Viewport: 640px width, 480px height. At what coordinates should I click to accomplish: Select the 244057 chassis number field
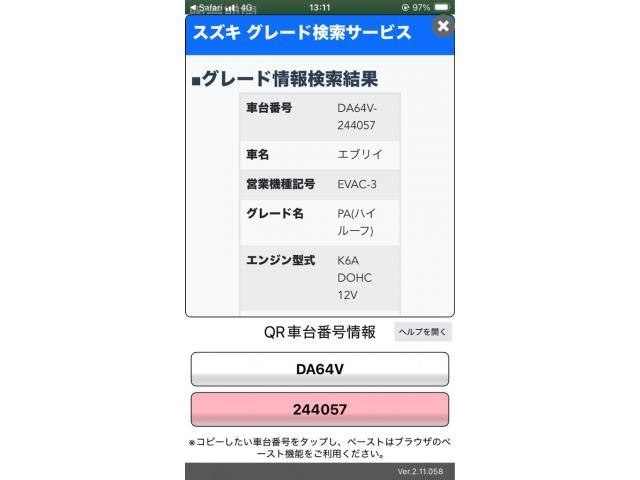pos(319,409)
